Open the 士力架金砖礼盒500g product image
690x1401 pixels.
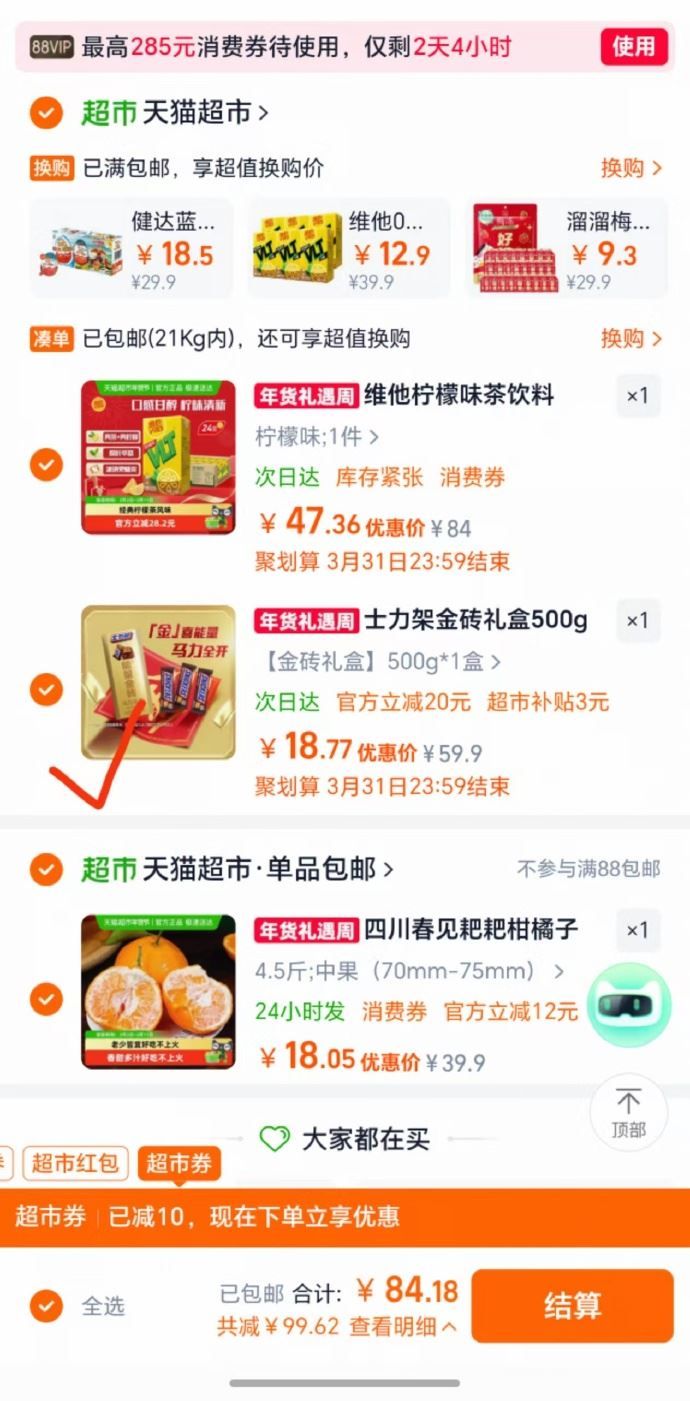(158, 682)
